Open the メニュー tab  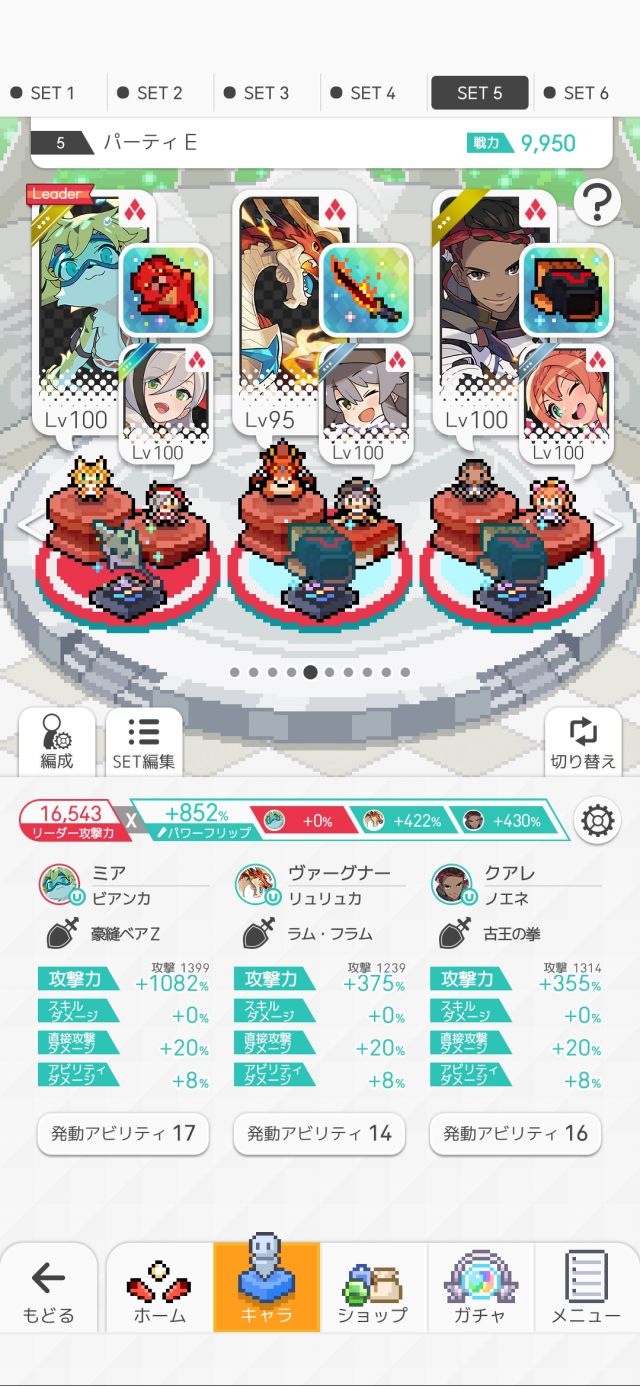[x=586, y=1290]
